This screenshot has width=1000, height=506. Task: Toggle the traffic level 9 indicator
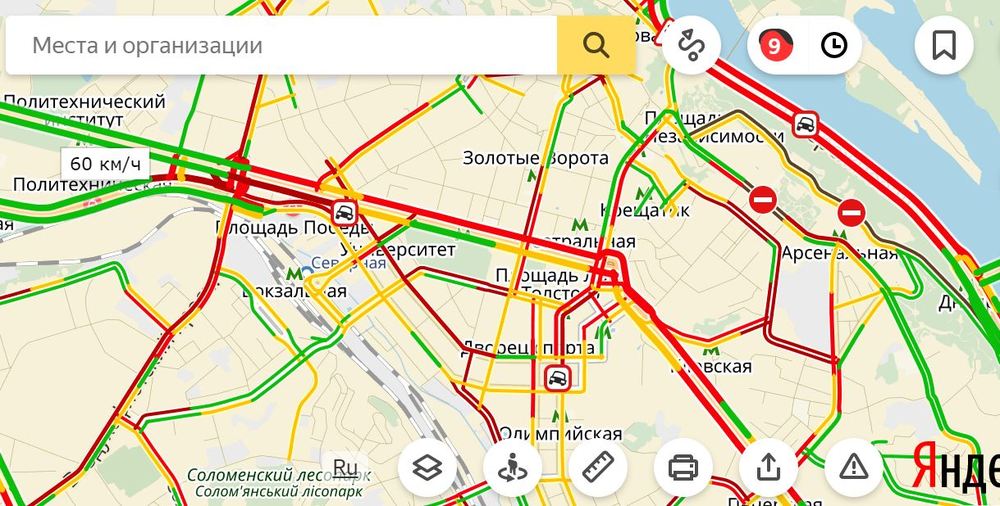[774, 45]
